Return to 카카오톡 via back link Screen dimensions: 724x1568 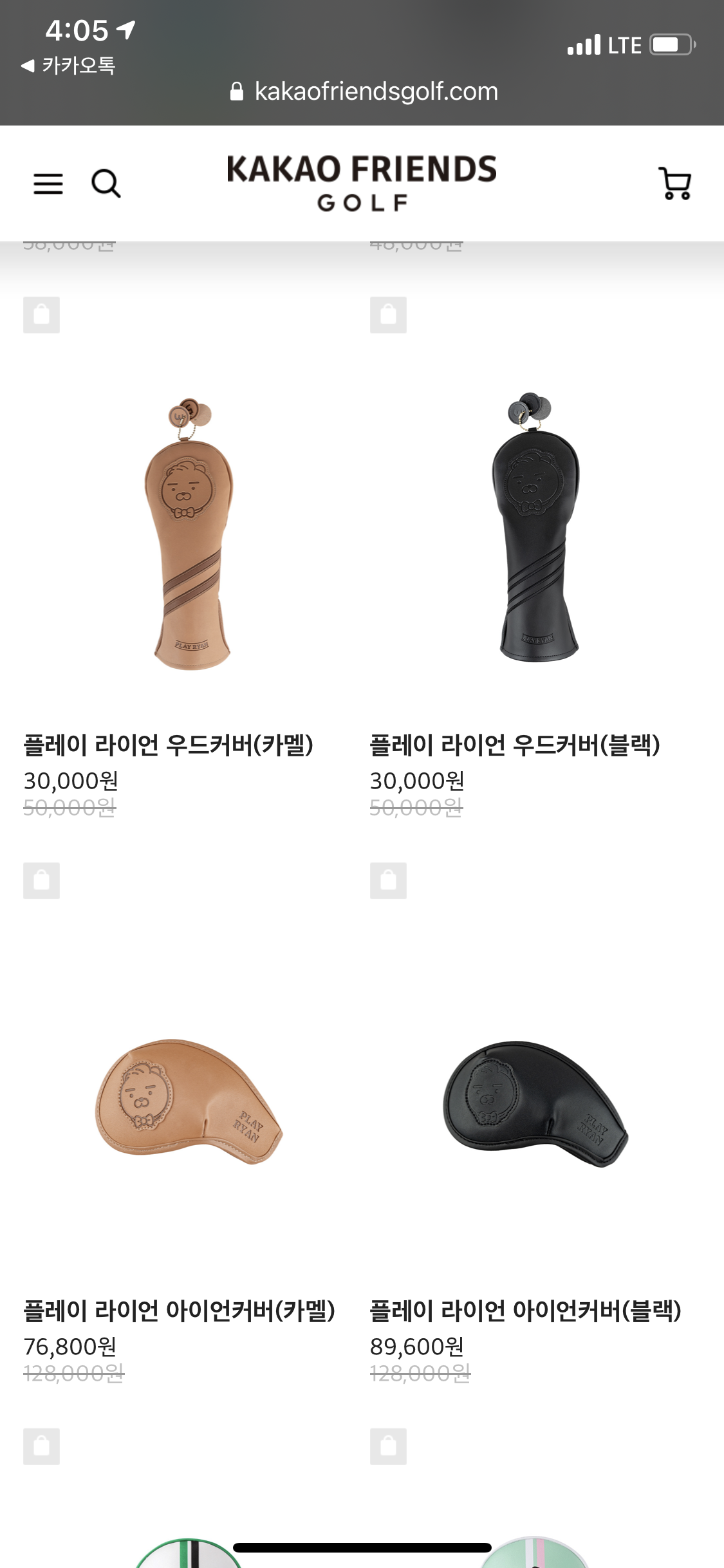click(68, 66)
